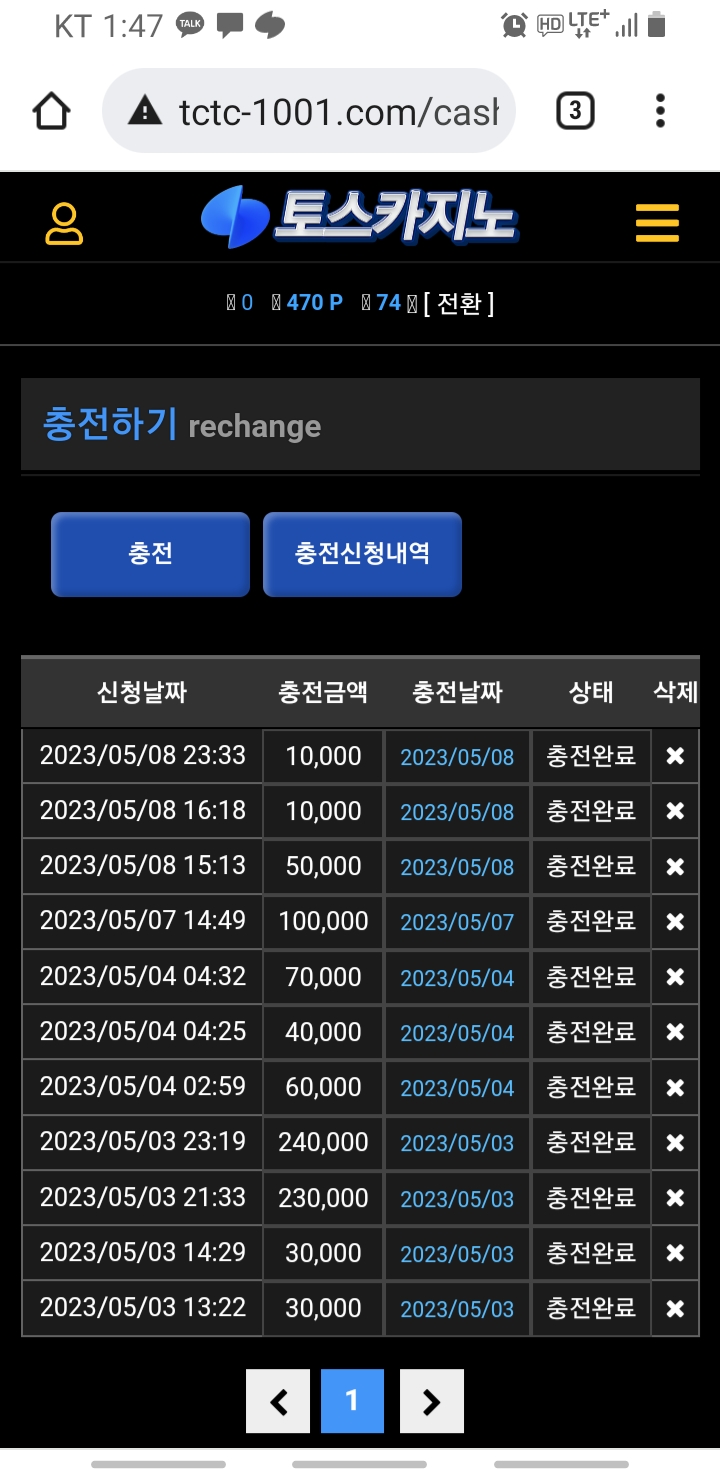Viewport: 720px width, 1480px height.
Task: Select the 충전 button
Action: [150, 554]
